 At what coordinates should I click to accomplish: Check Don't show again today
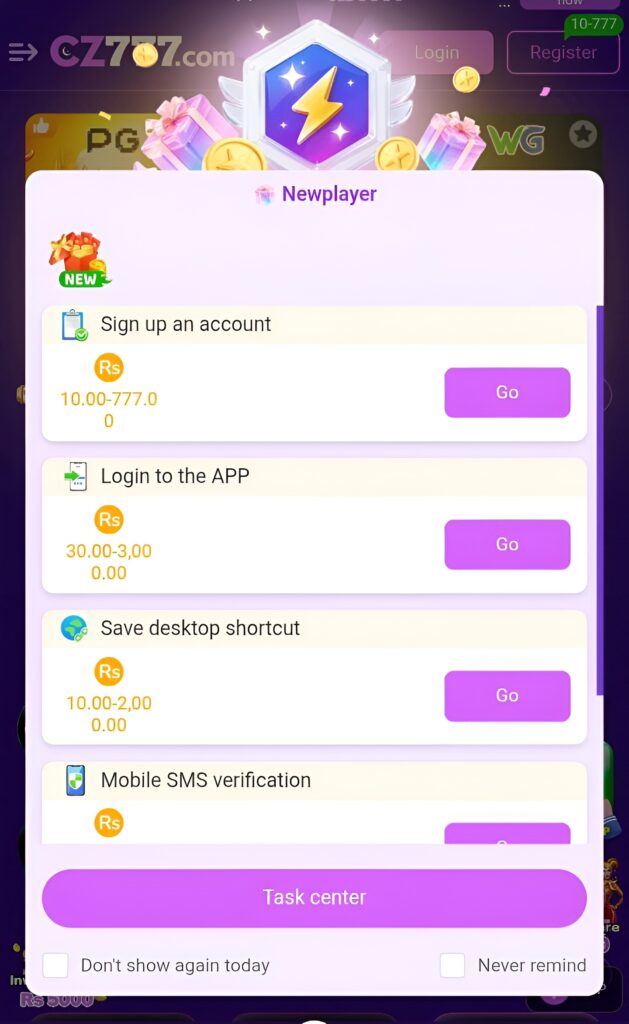(x=56, y=965)
